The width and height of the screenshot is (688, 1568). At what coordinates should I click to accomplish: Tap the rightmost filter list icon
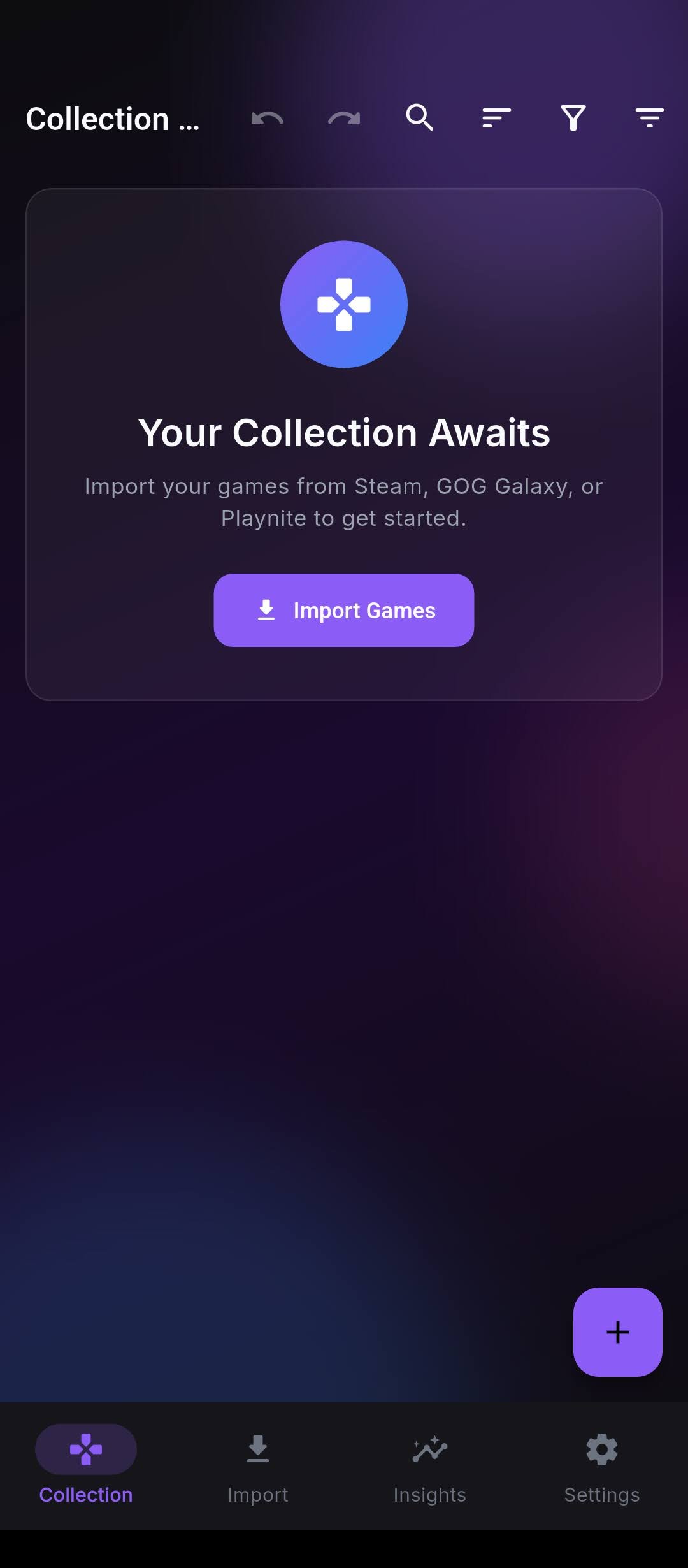(649, 119)
